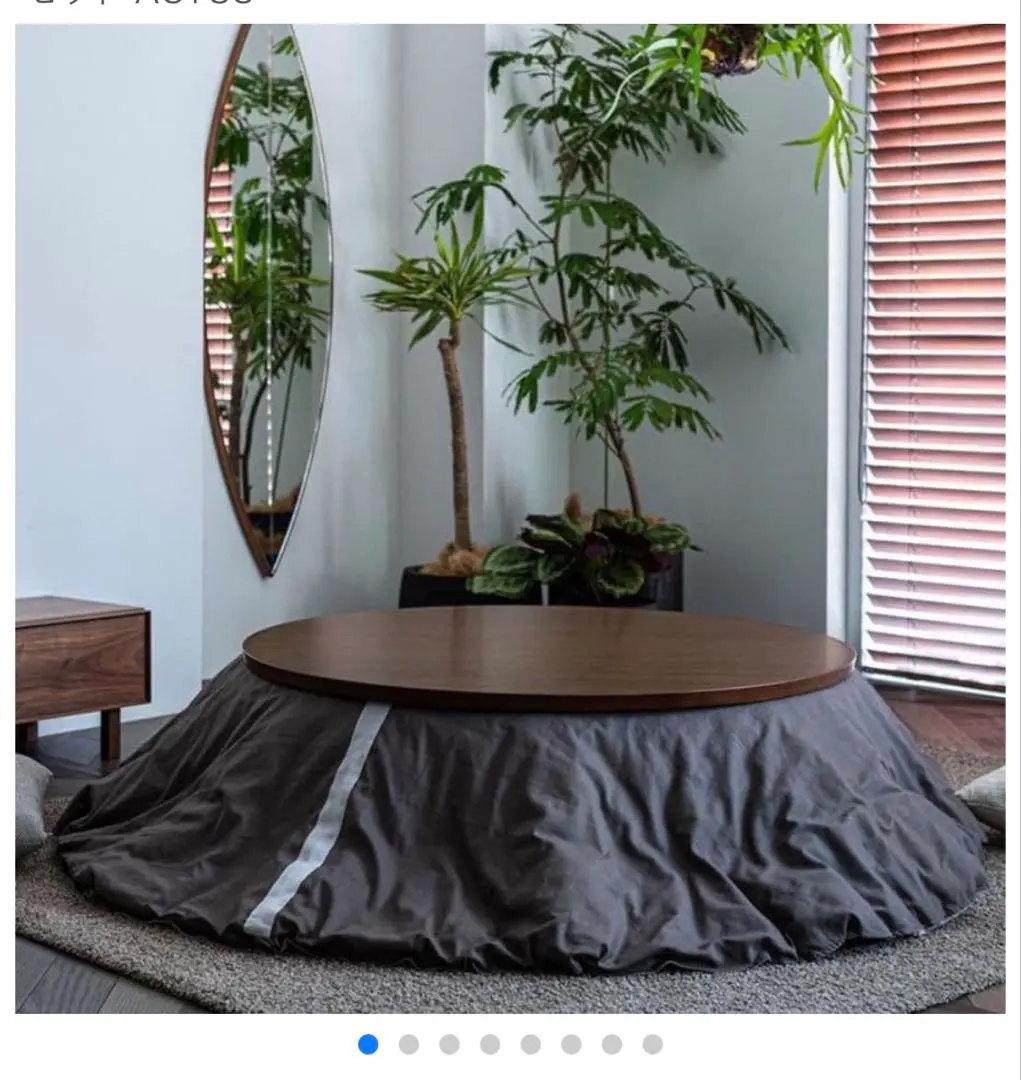Jump to the second image indicator dot
Viewport: 1021px width, 1080px height.
point(408,1044)
